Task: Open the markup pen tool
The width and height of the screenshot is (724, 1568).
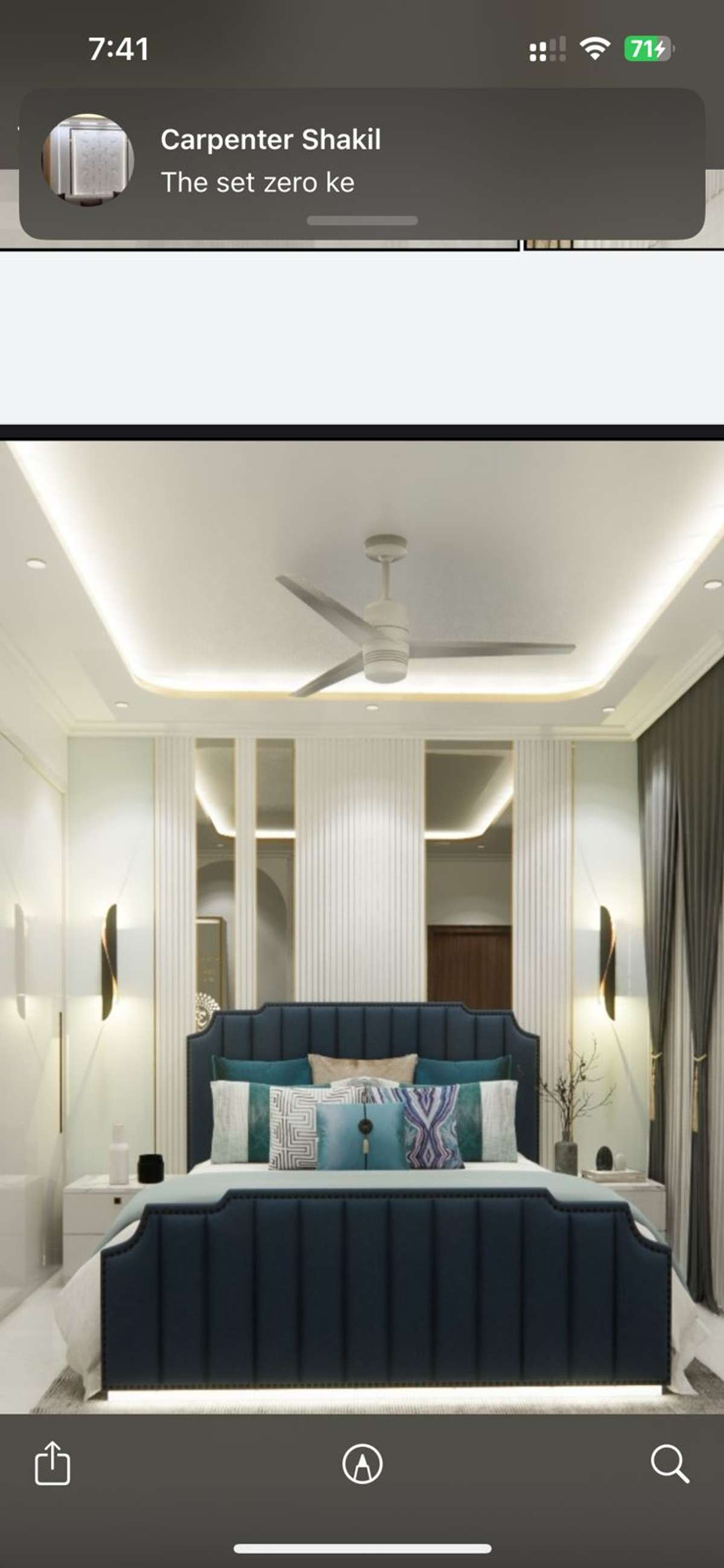Action: (x=363, y=1464)
